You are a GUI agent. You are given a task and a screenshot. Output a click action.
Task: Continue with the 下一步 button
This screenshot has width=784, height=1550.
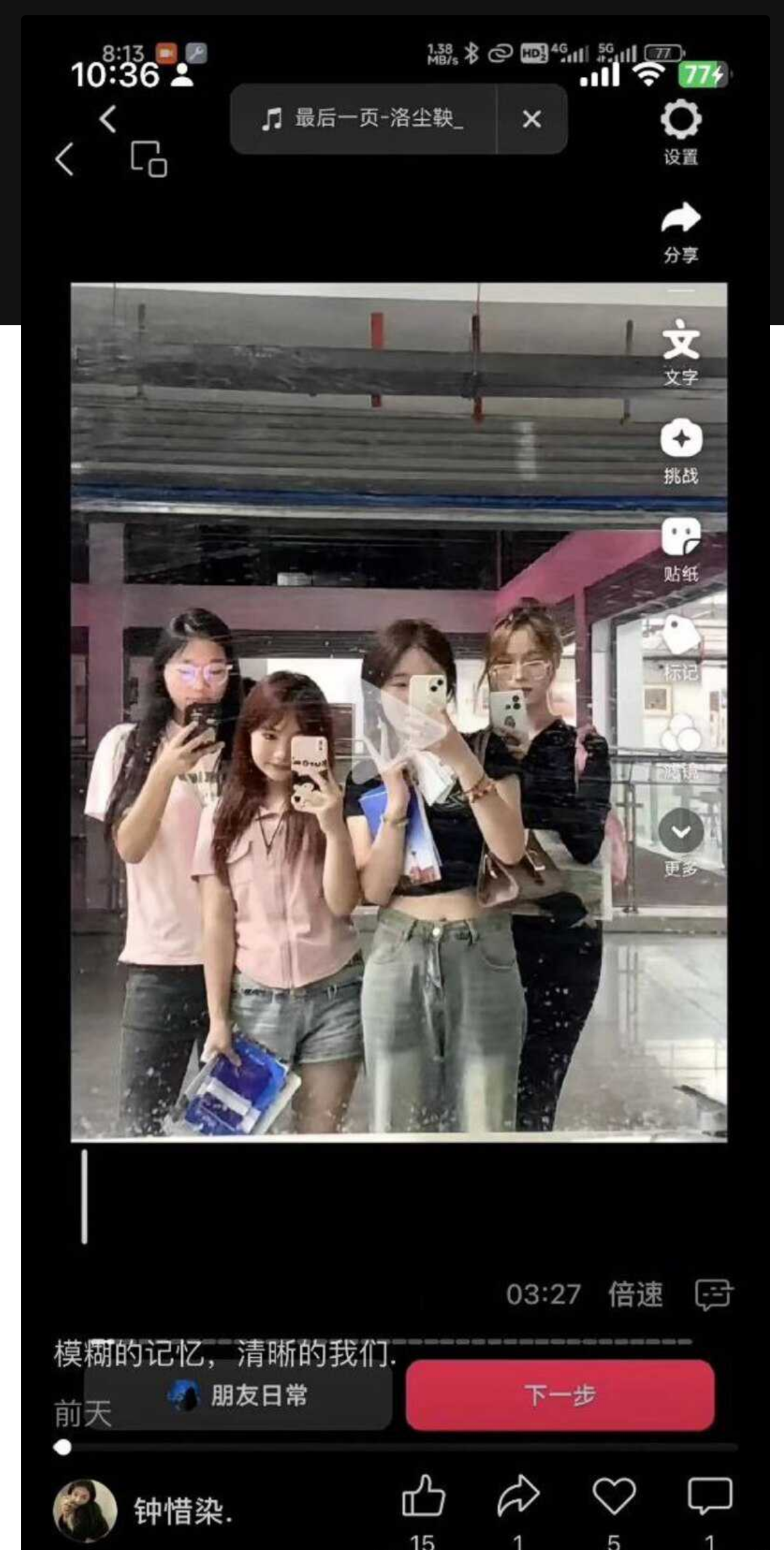point(560,1395)
